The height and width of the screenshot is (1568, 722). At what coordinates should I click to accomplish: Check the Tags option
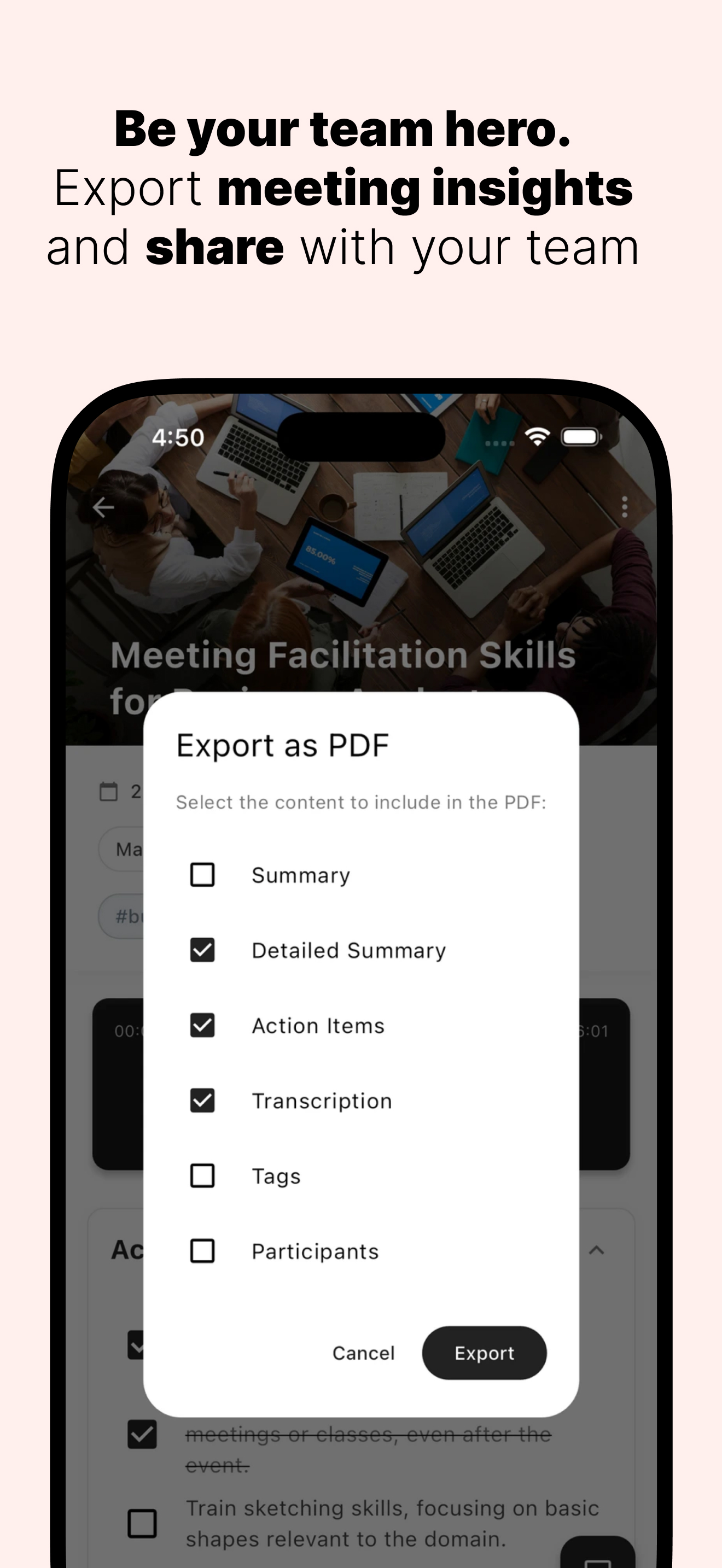[x=204, y=1176]
